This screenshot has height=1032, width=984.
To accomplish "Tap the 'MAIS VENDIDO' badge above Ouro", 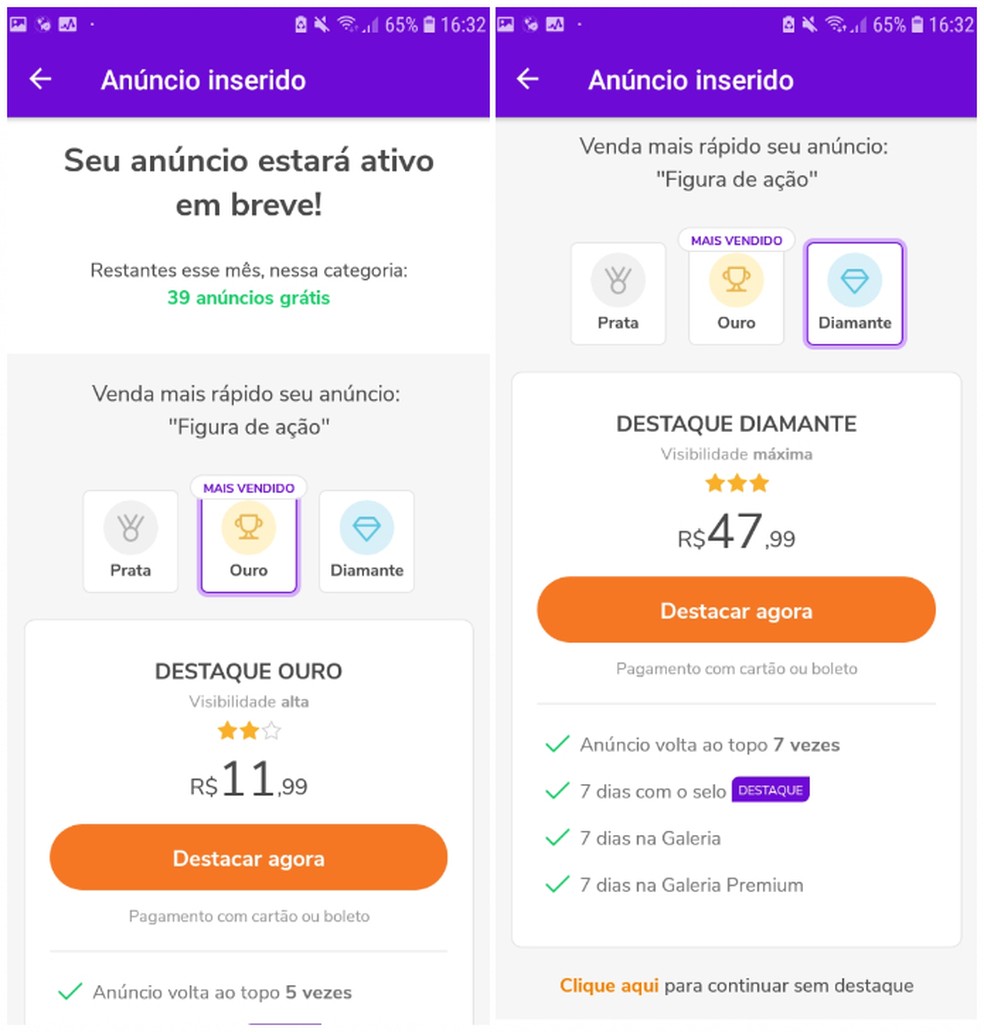I will 248,488.
